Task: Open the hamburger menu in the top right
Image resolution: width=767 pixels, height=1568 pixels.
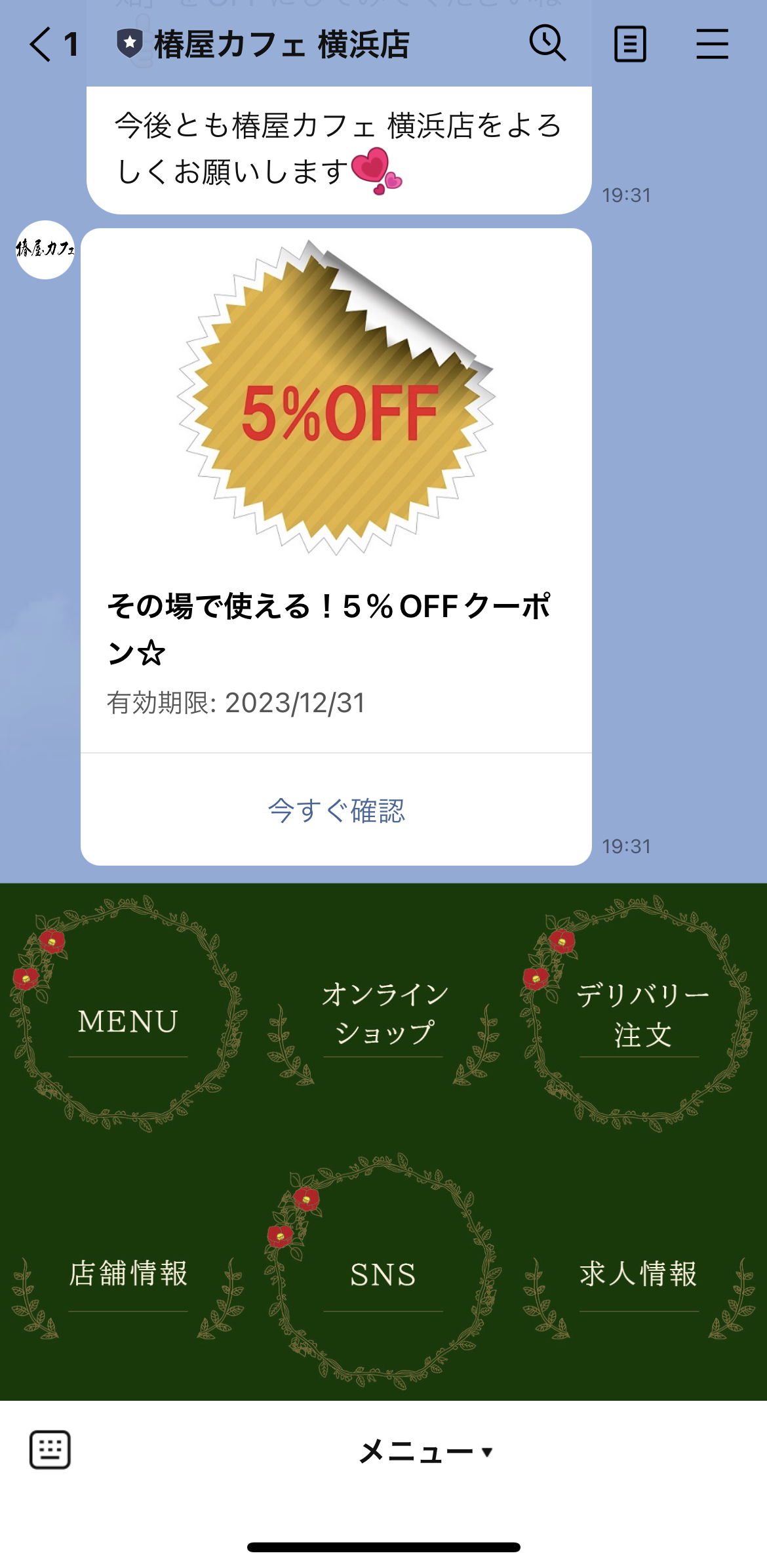Action: pyautogui.click(x=710, y=43)
